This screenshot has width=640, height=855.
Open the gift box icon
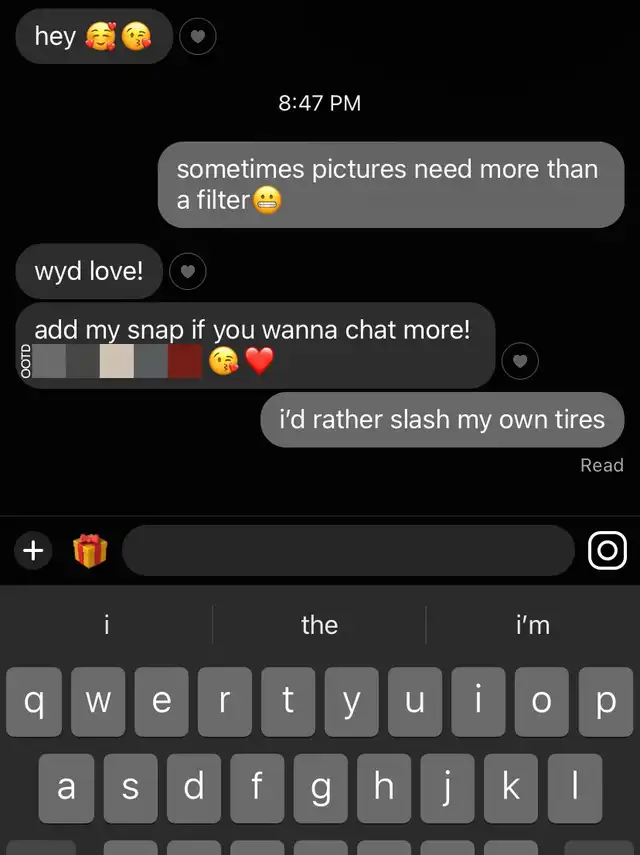pos(90,550)
